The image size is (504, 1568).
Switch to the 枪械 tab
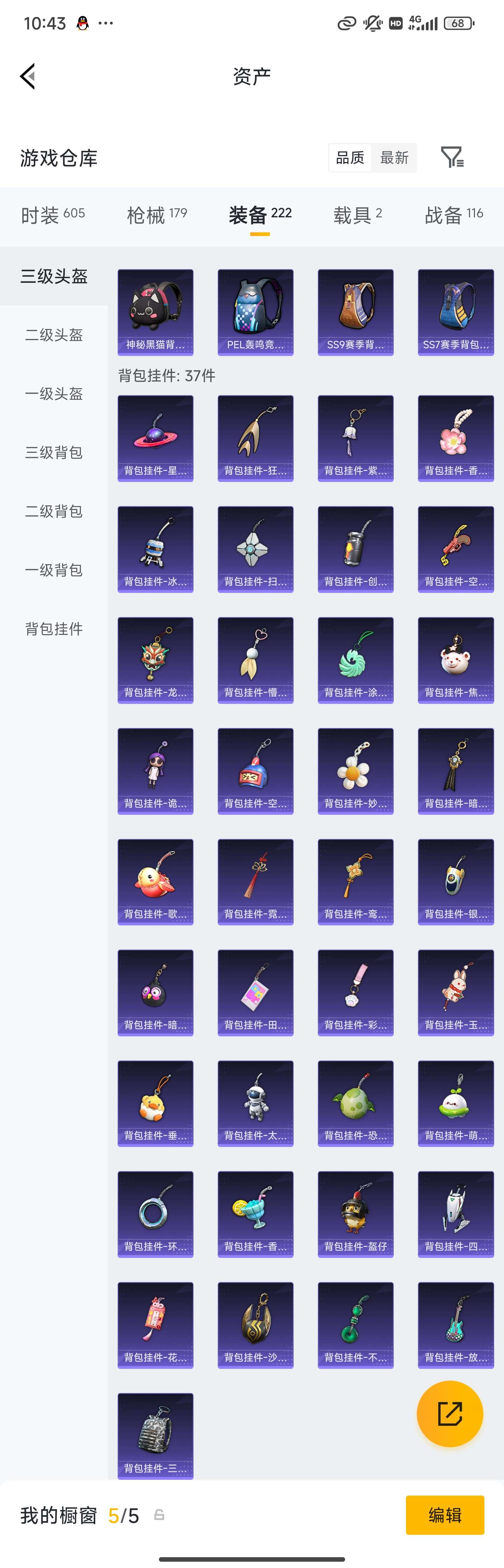(156, 215)
